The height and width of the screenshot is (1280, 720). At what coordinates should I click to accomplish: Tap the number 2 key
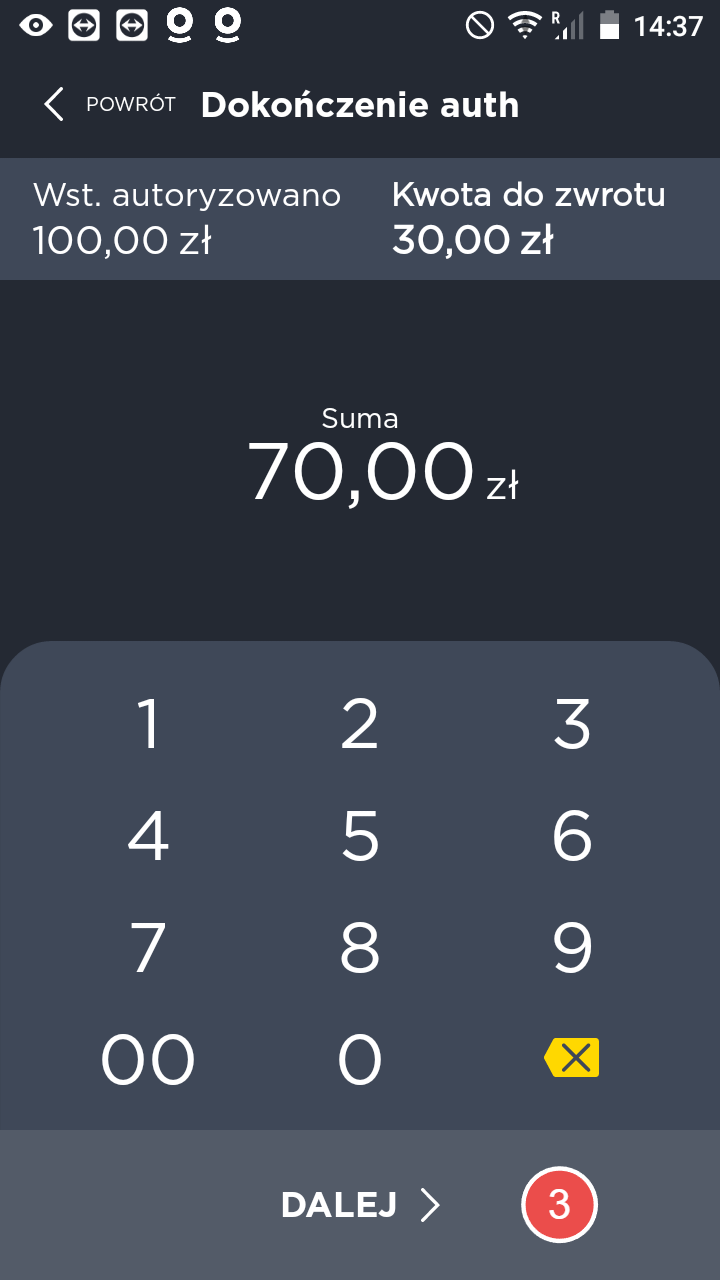pyautogui.click(x=360, y=724)
